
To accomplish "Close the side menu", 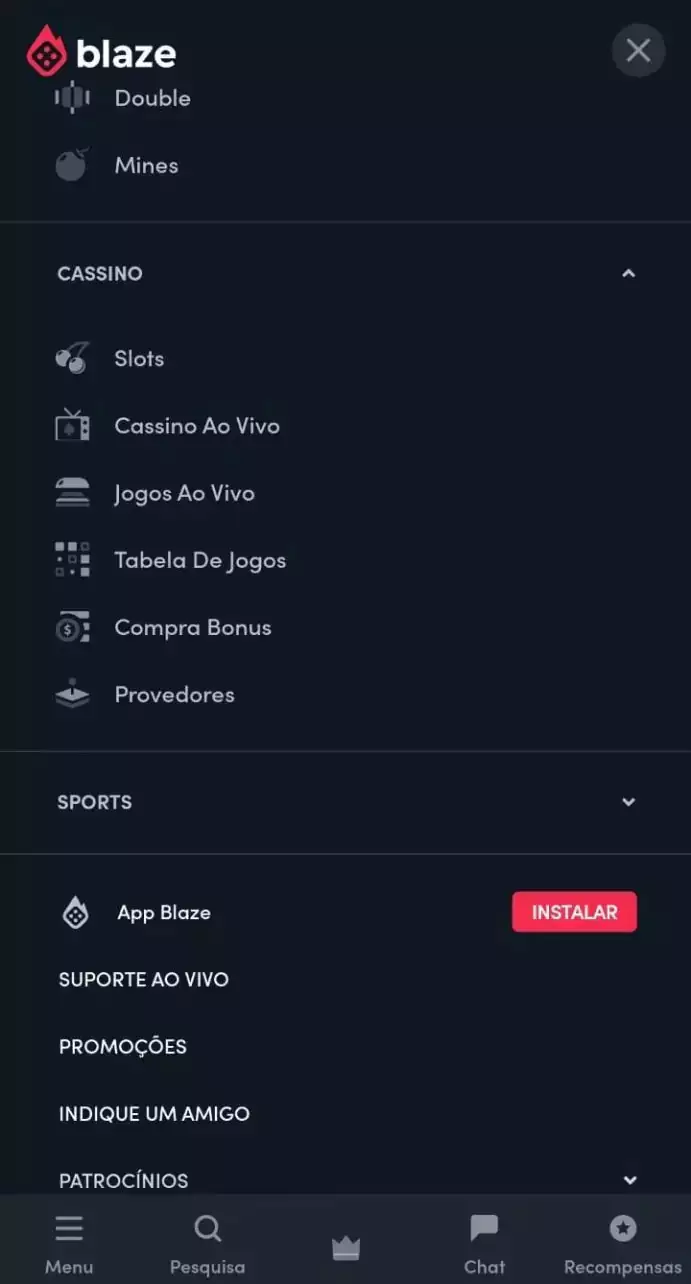I will (638, 50).
